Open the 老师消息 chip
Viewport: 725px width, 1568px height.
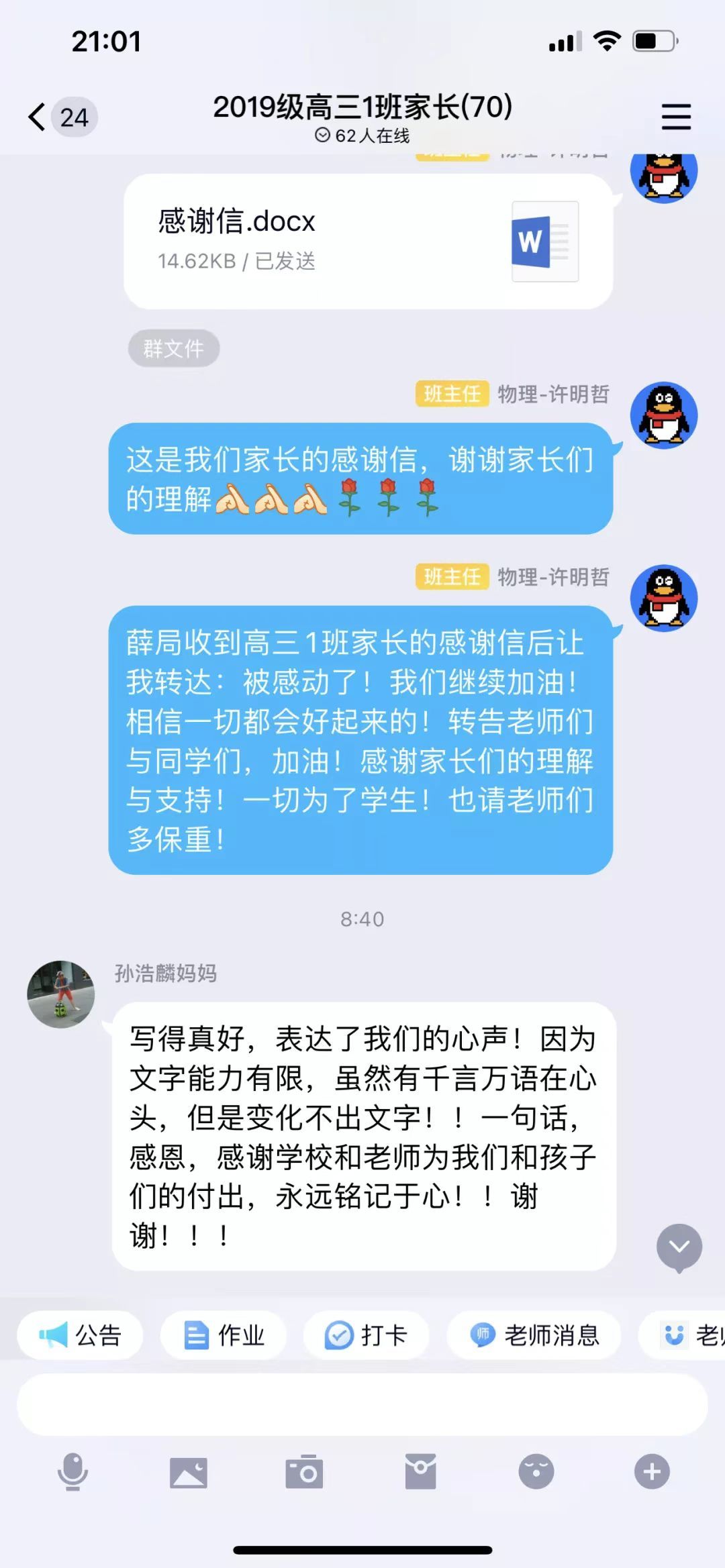click(x=534, y=1335)
